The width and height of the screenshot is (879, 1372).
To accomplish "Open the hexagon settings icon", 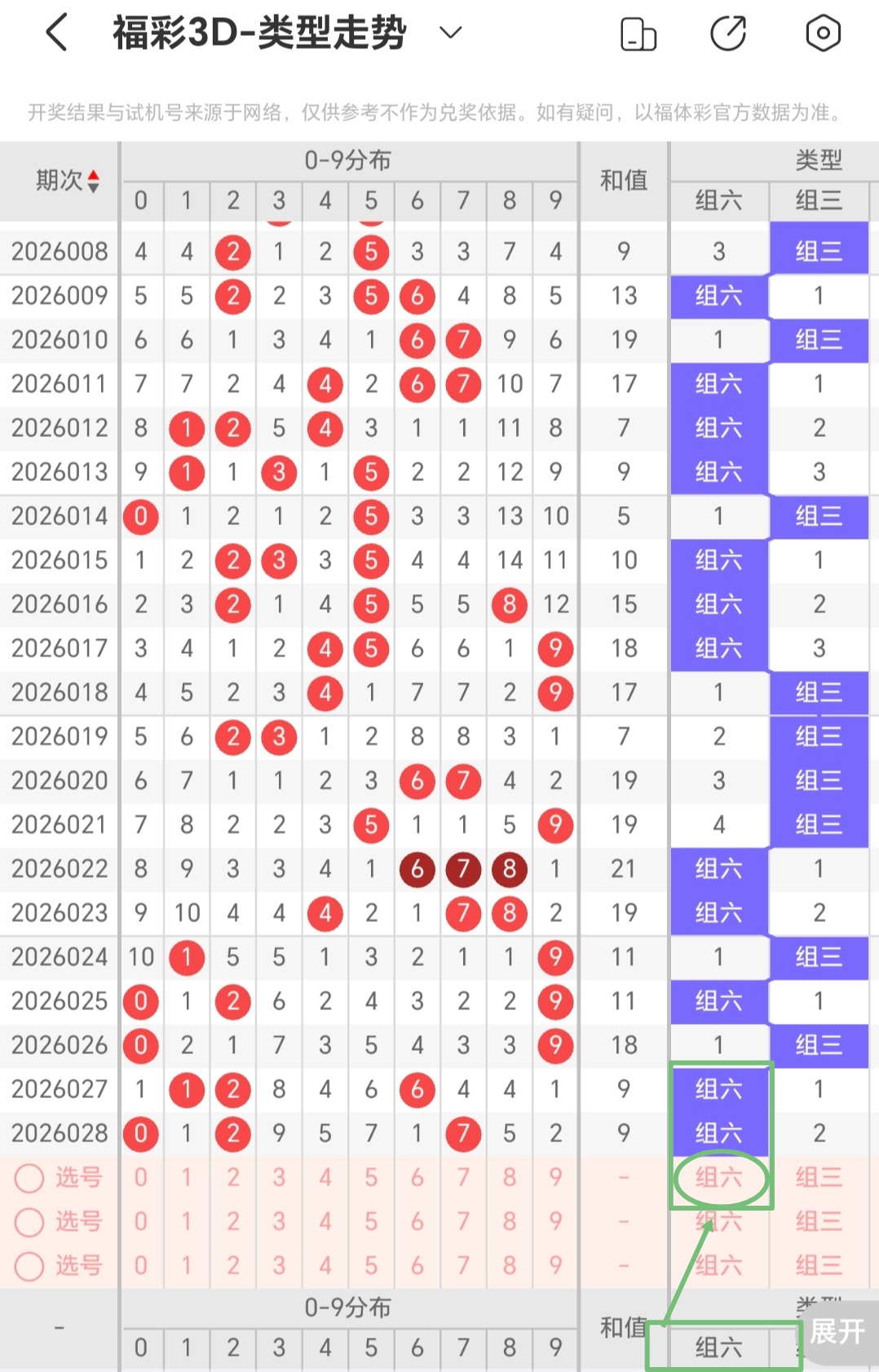I will tap(823, 33).
